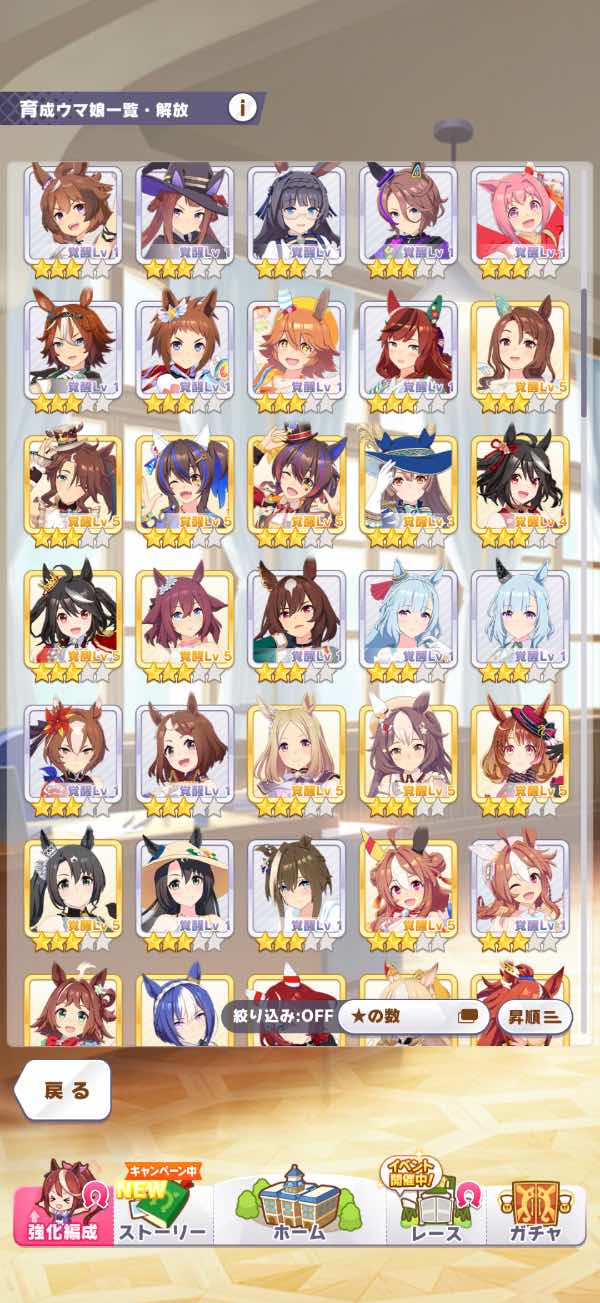Toggle the 昇順 sort order button
Screen dimensions: 600x1303
click(534, 1016)
